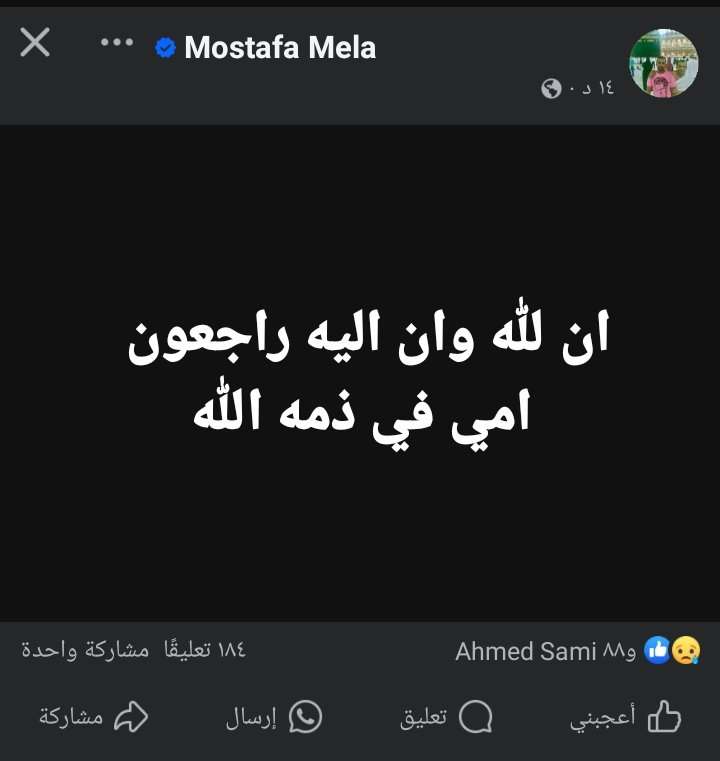View Mostafa Mela's profile picture
Screen dimensions: 720x761
(663, 63)
